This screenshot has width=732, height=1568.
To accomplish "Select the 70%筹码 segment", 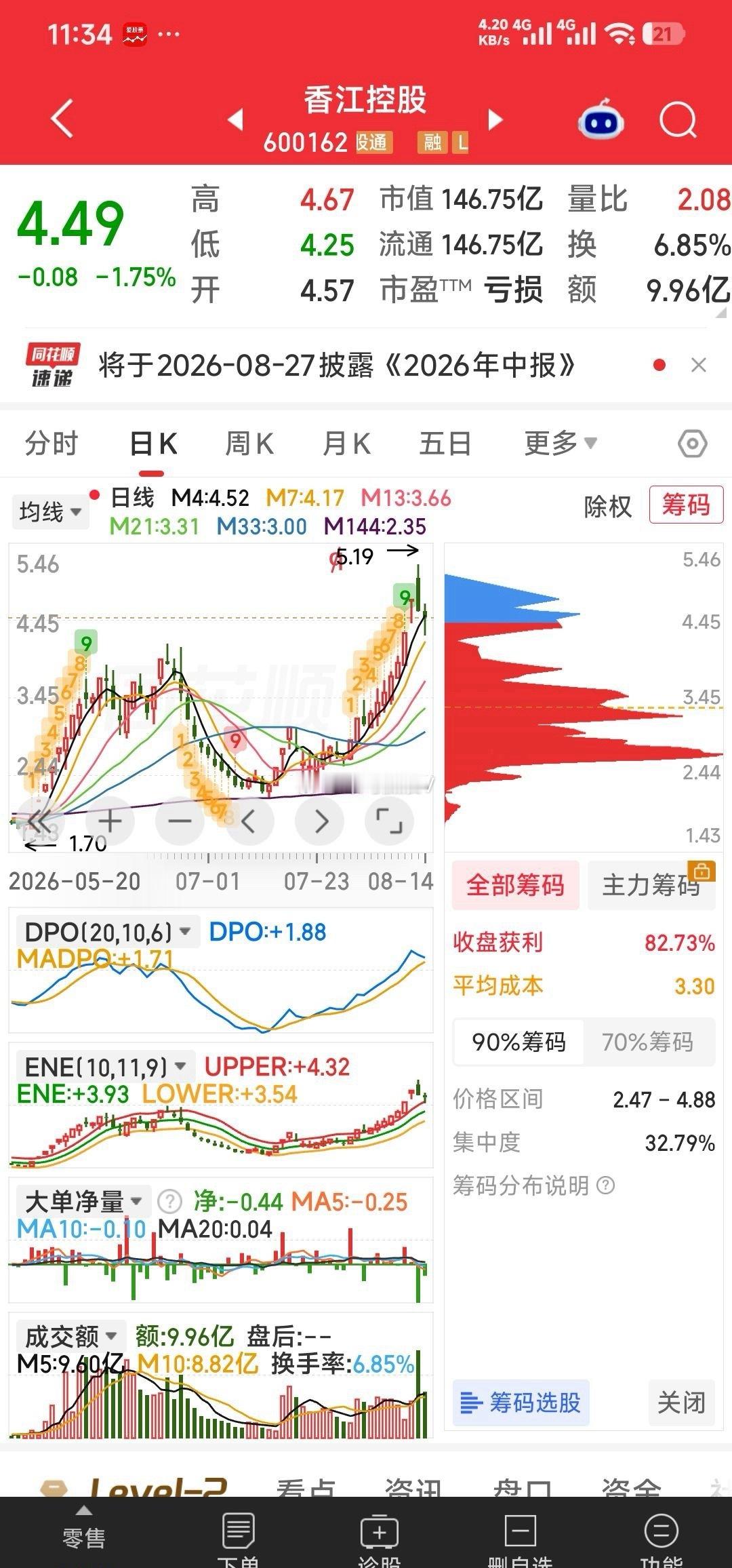I will [647, 1041].
